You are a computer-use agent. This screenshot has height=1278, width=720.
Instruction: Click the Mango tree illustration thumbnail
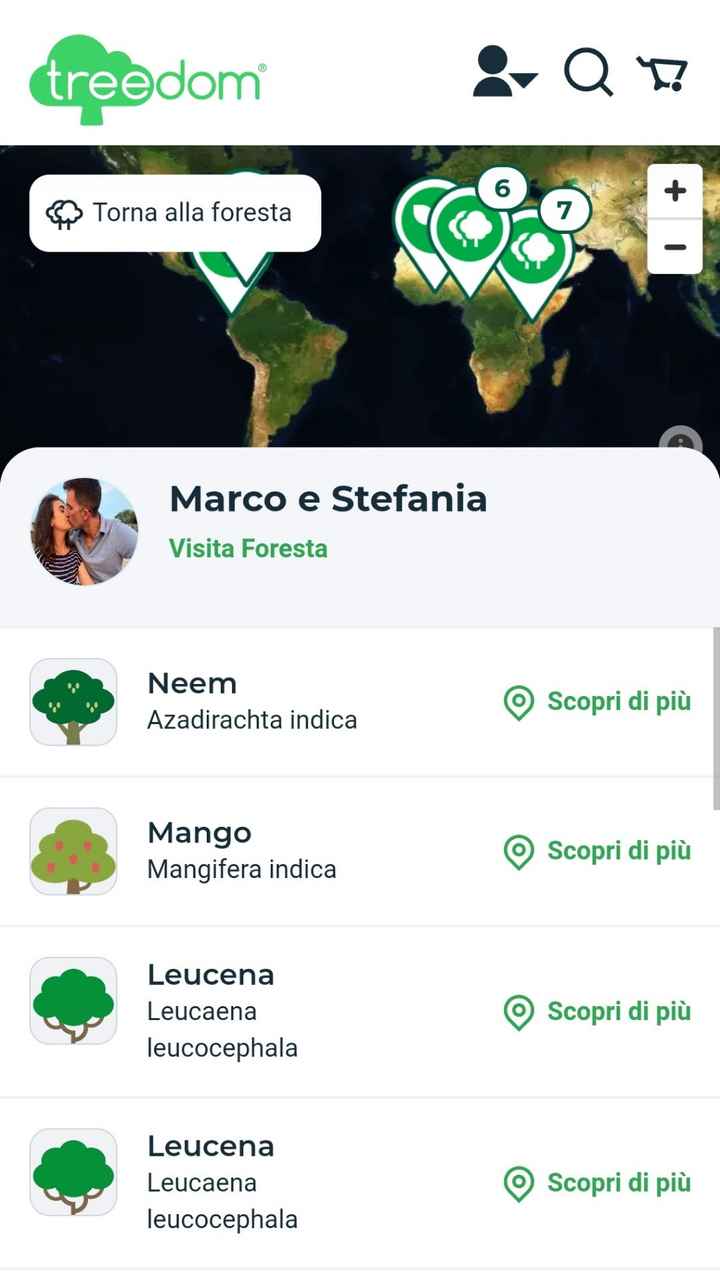click(73, 851)
